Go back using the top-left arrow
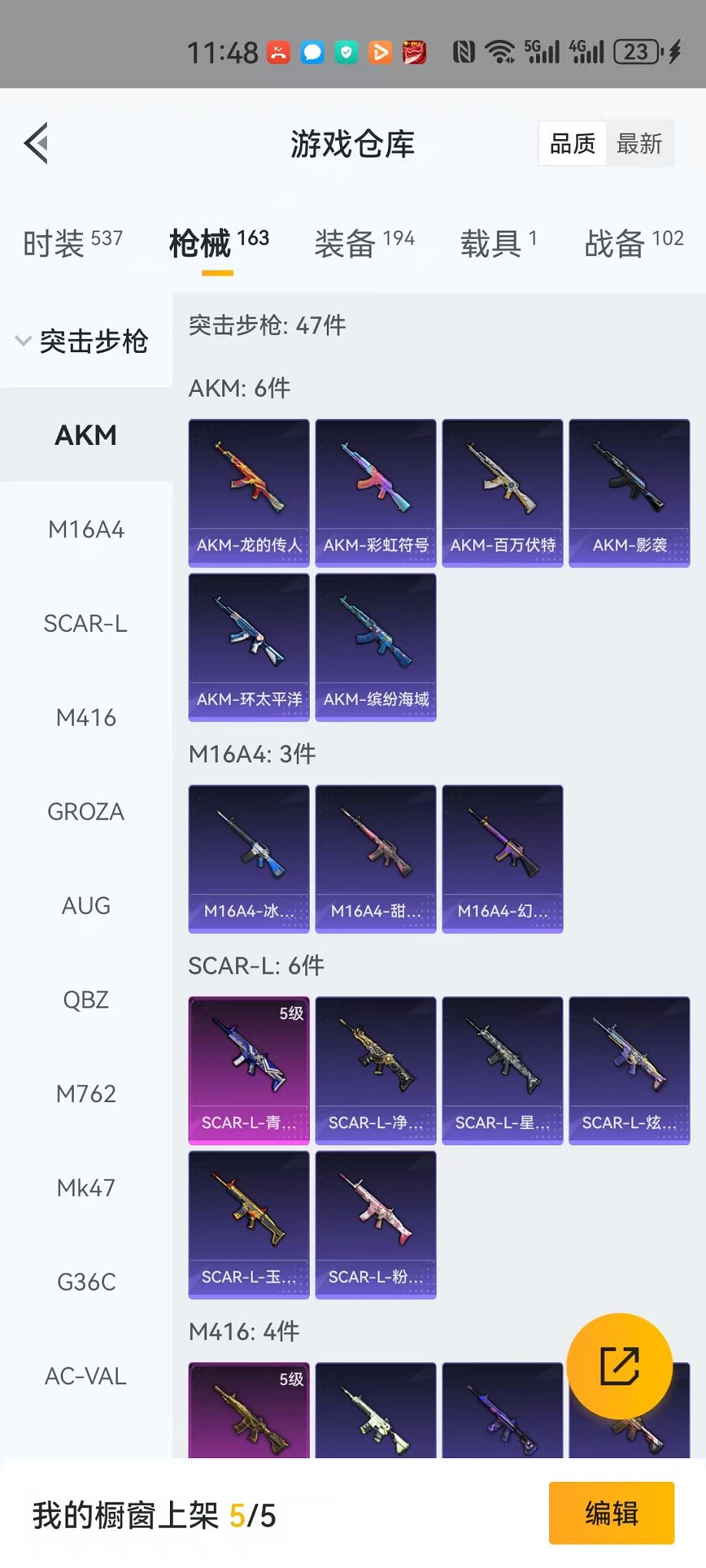The image size is (706, 1568). click(36, 143)
